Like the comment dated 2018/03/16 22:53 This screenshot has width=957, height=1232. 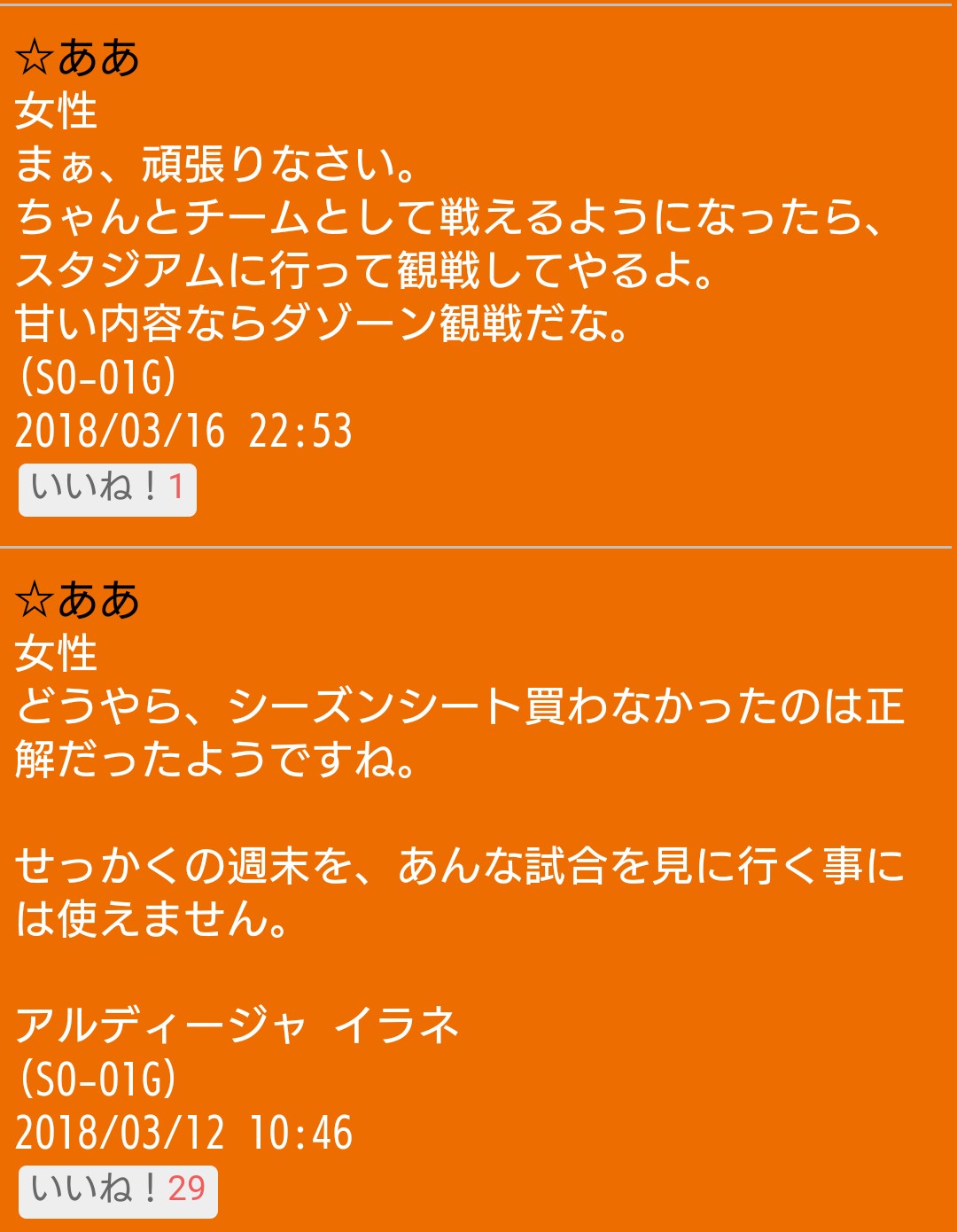(107, 488)
